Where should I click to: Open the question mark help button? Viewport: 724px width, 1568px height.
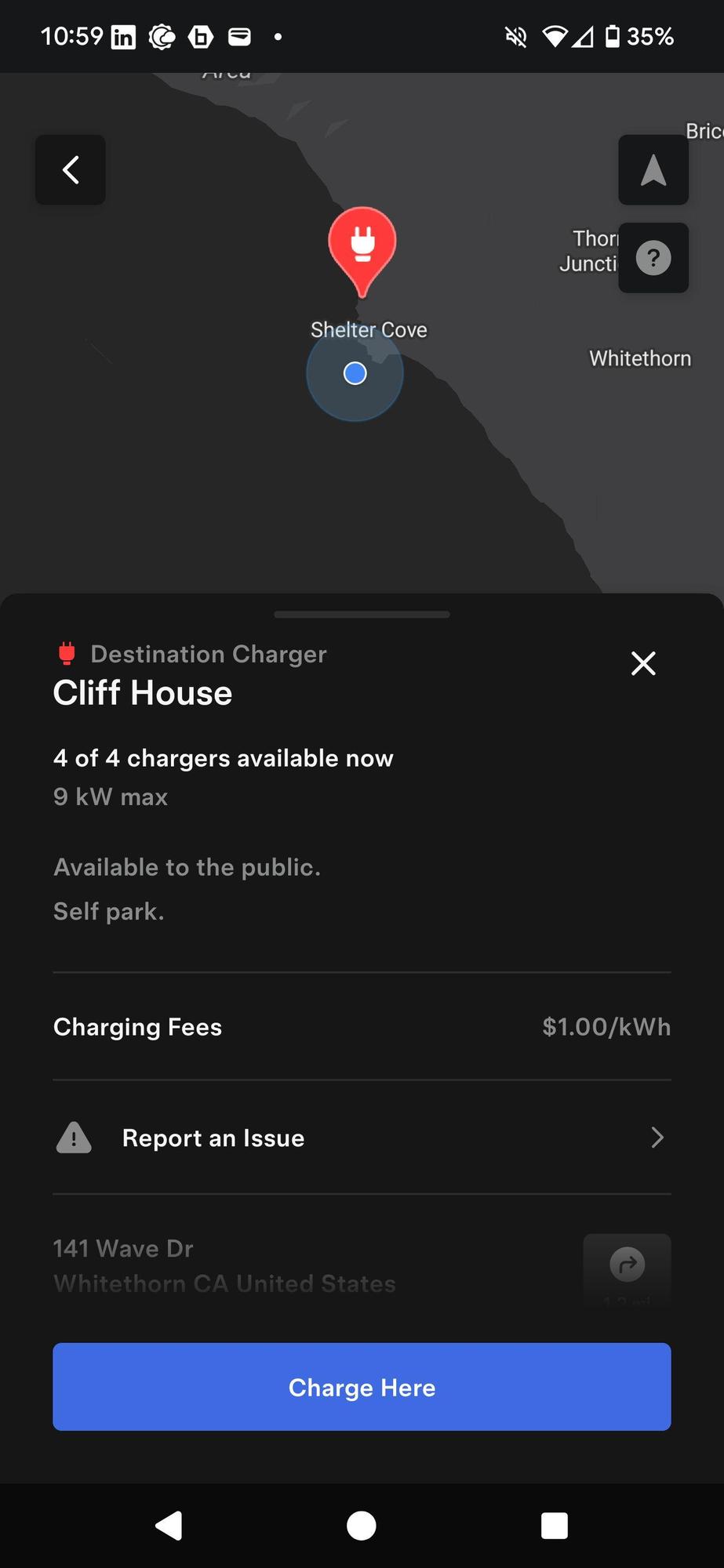653,258
